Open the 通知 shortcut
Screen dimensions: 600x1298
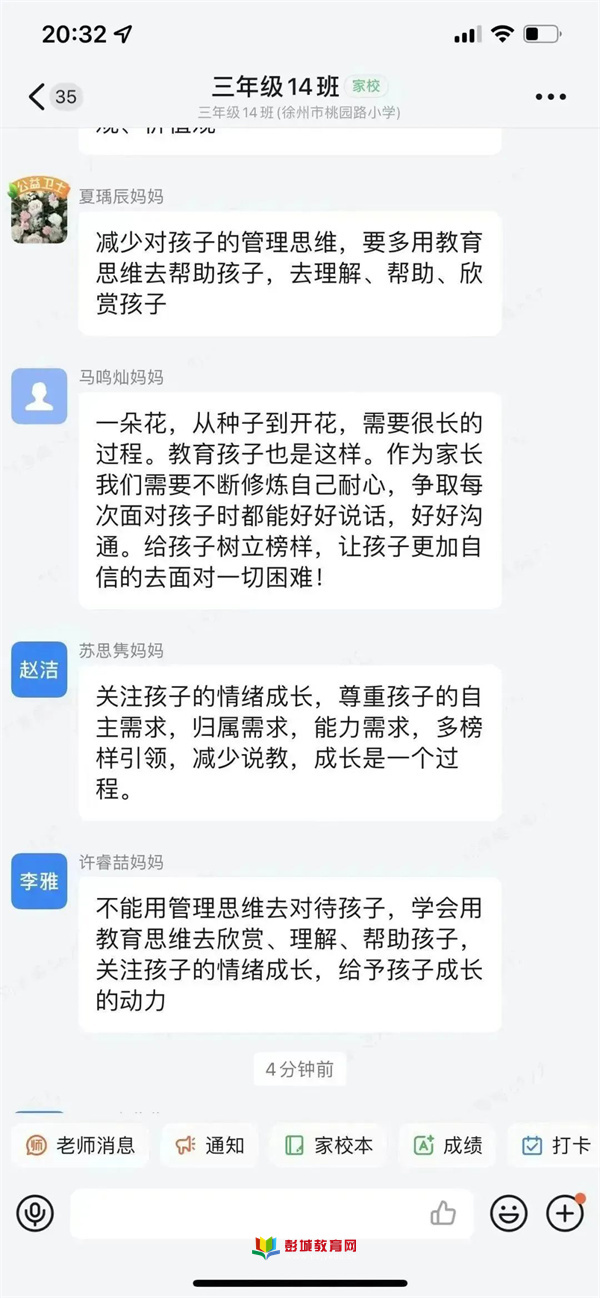point(210,1145)
